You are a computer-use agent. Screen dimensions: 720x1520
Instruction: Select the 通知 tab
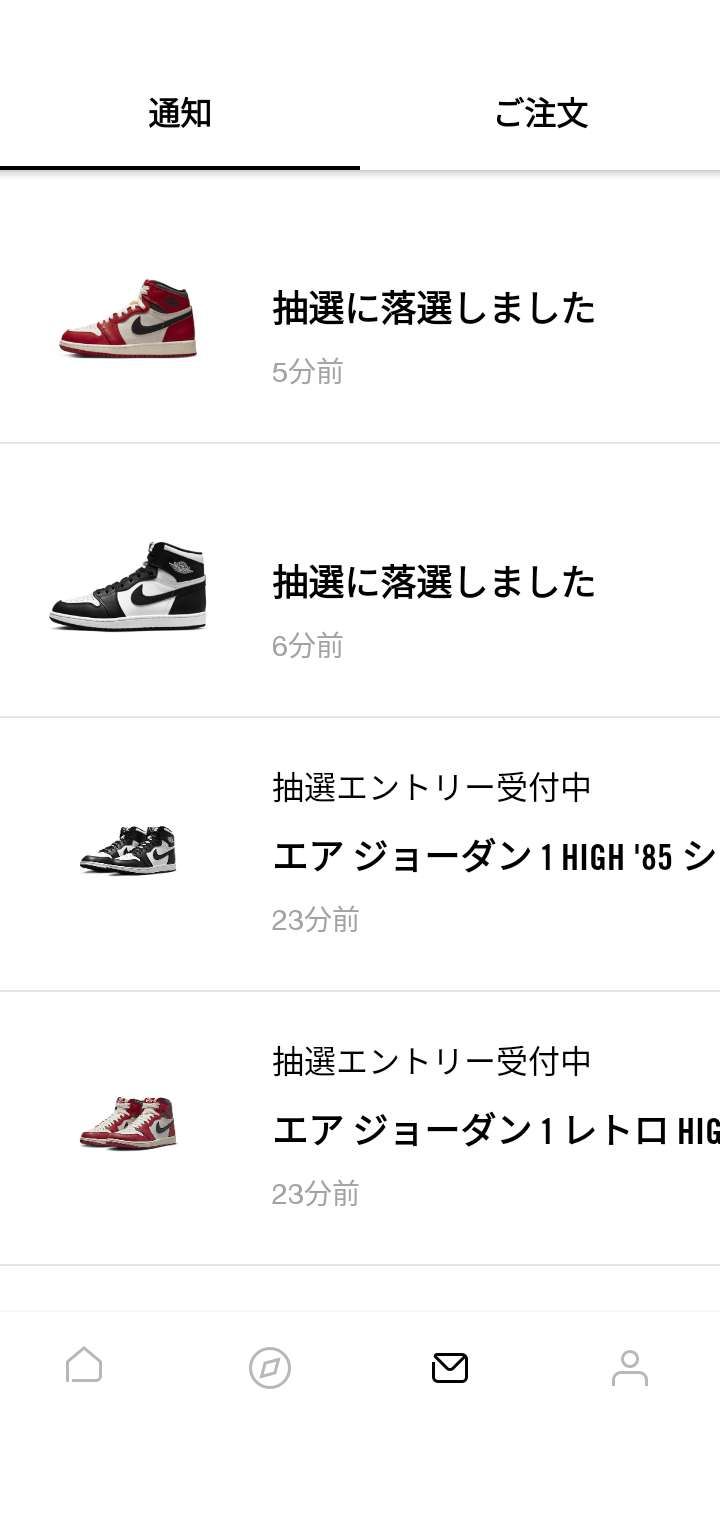180,114
